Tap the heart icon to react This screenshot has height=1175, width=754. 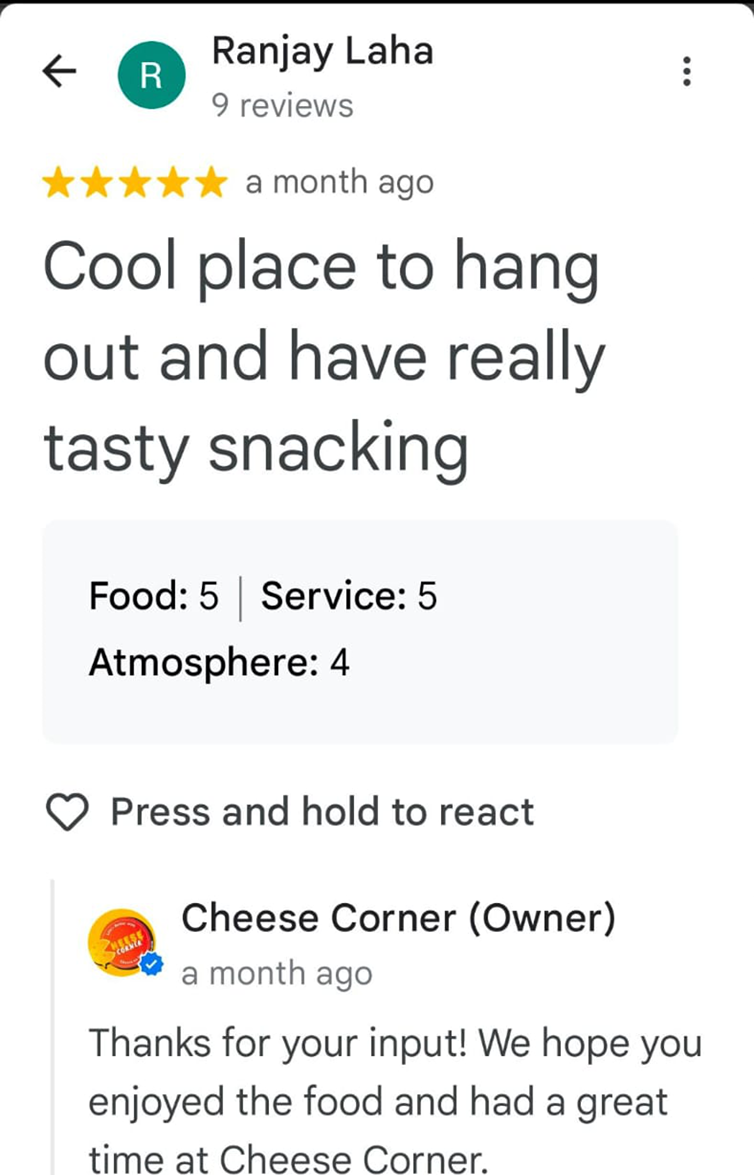[x=69, y=812]
